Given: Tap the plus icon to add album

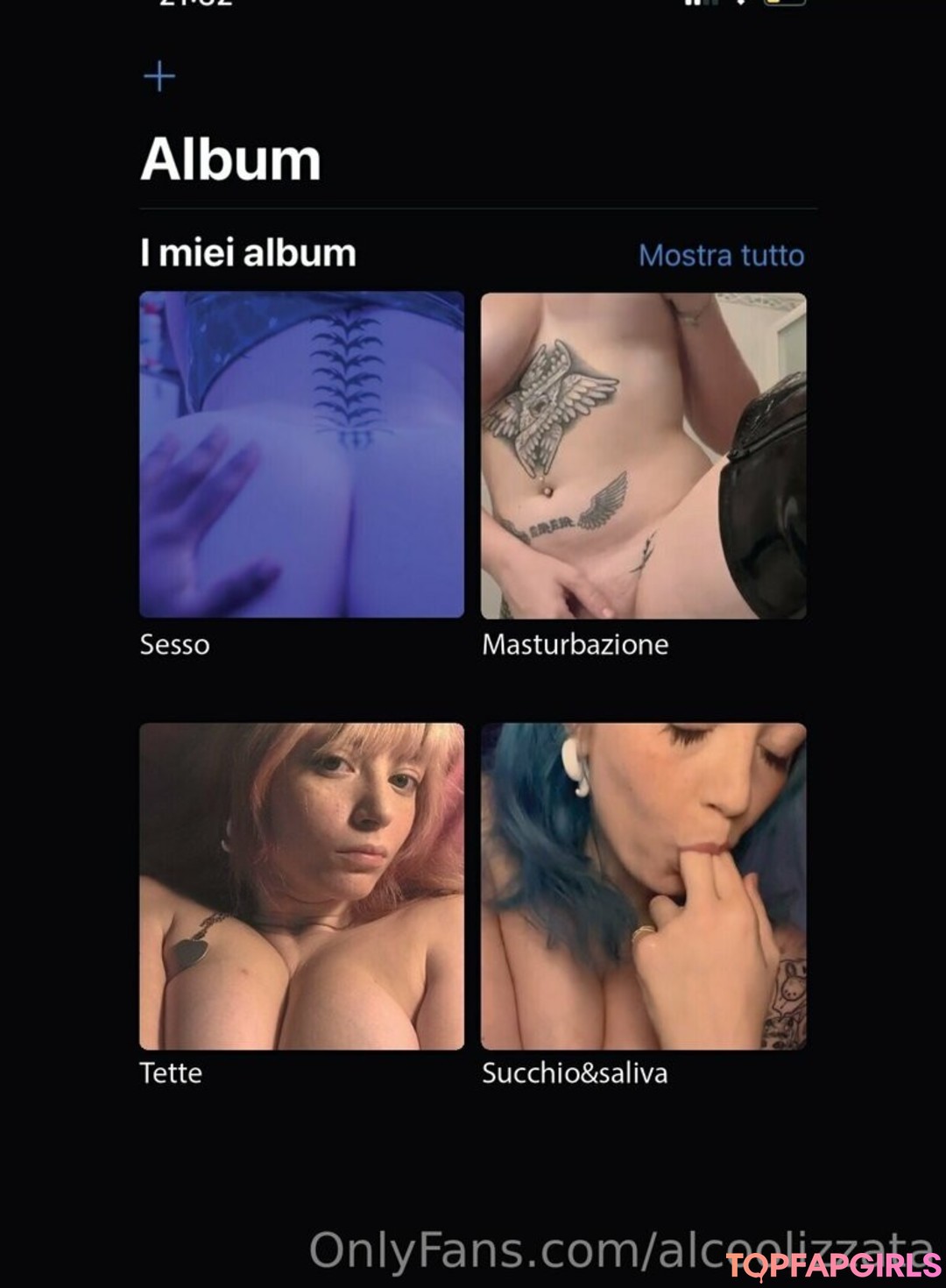Looking at the screenshot, I should point(159,77).
